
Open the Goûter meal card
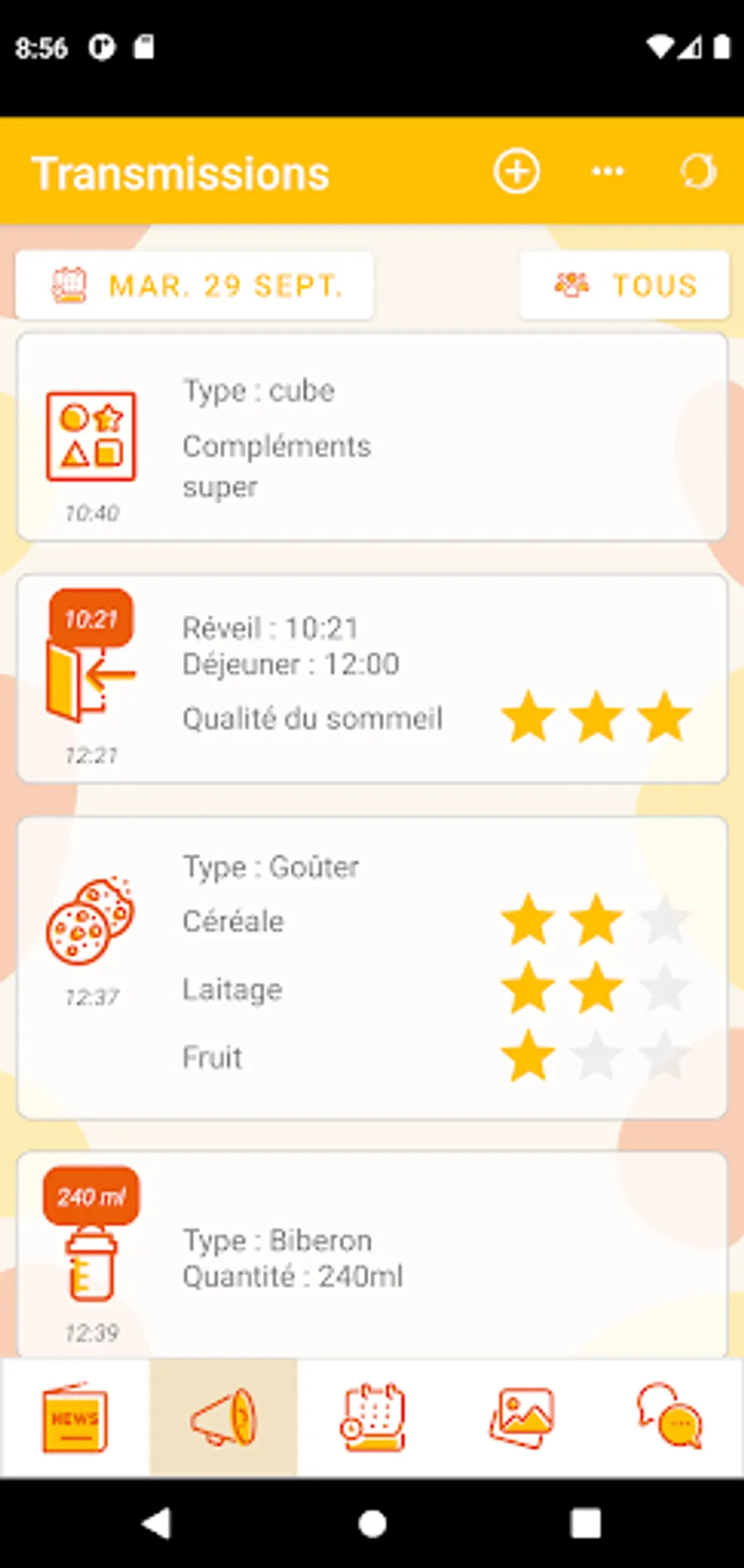372,968
